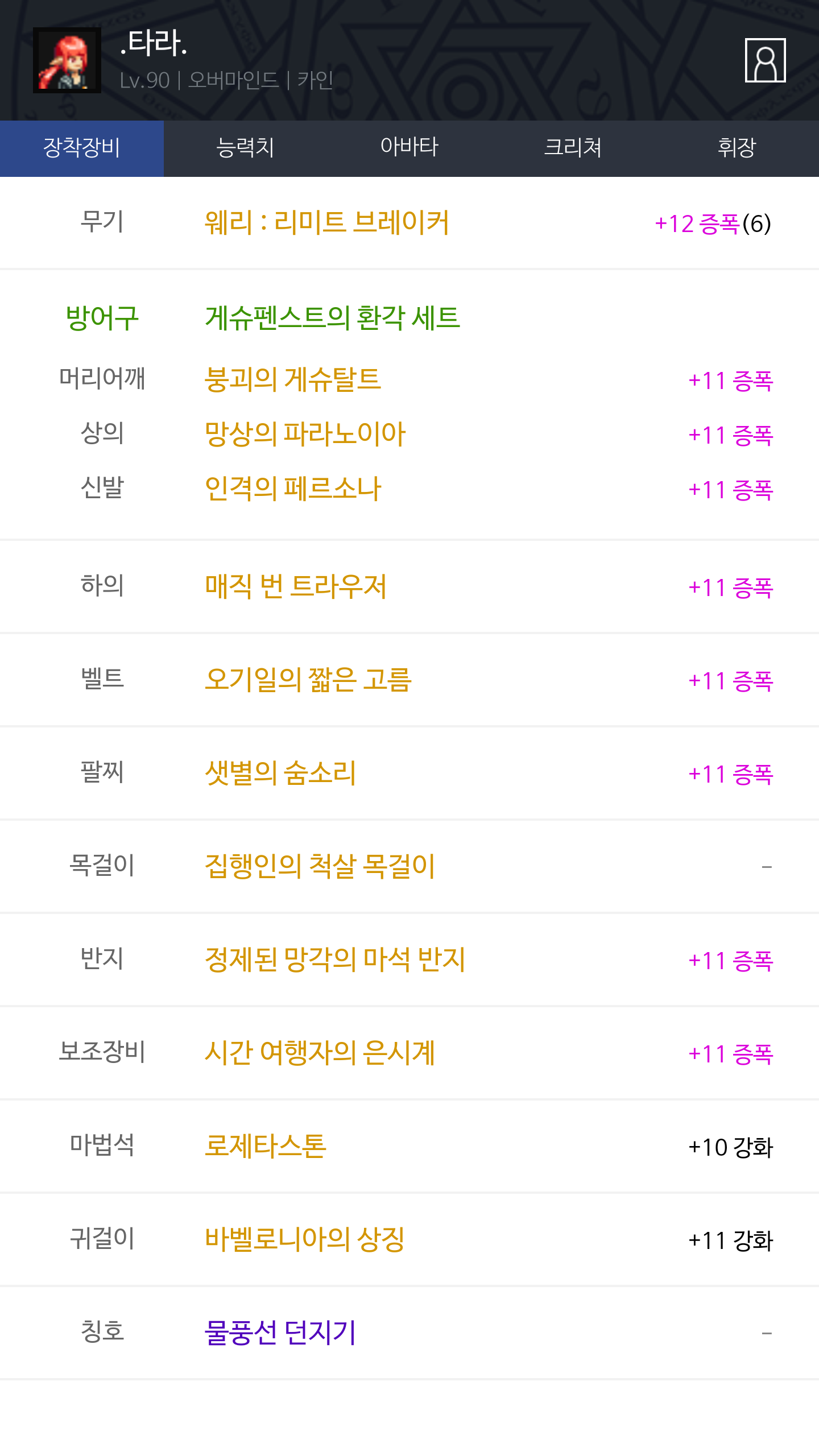Viewport: 819px width, 1456px height.
Task: Switch to the 크리쳐 tab
Action: [x=573, y=148]
